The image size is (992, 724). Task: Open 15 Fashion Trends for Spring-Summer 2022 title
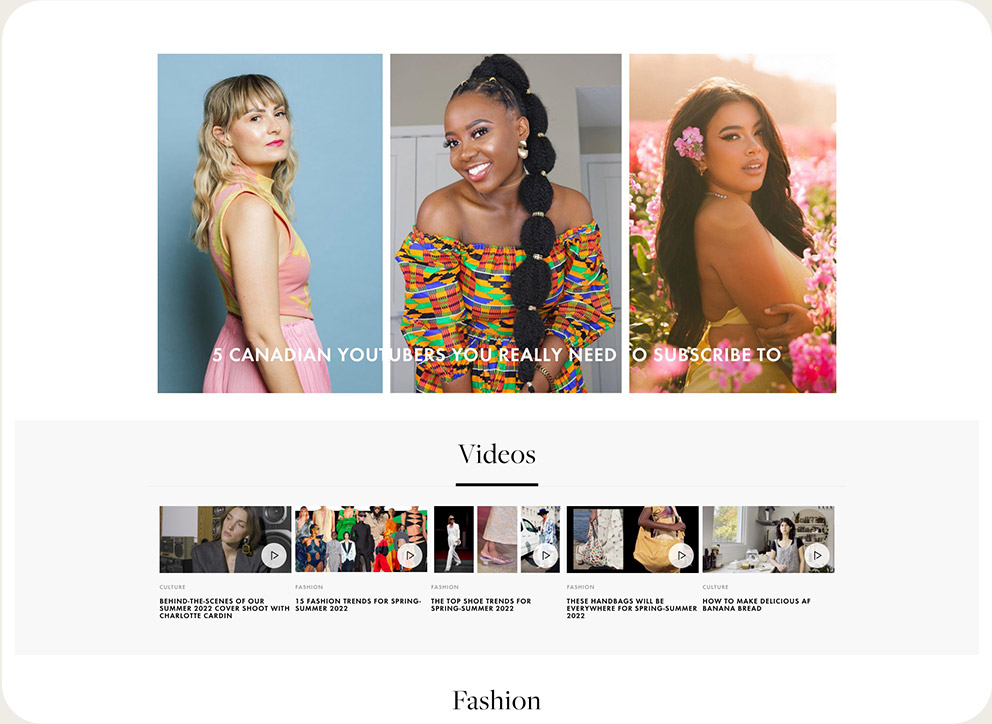tap(358, 605)
